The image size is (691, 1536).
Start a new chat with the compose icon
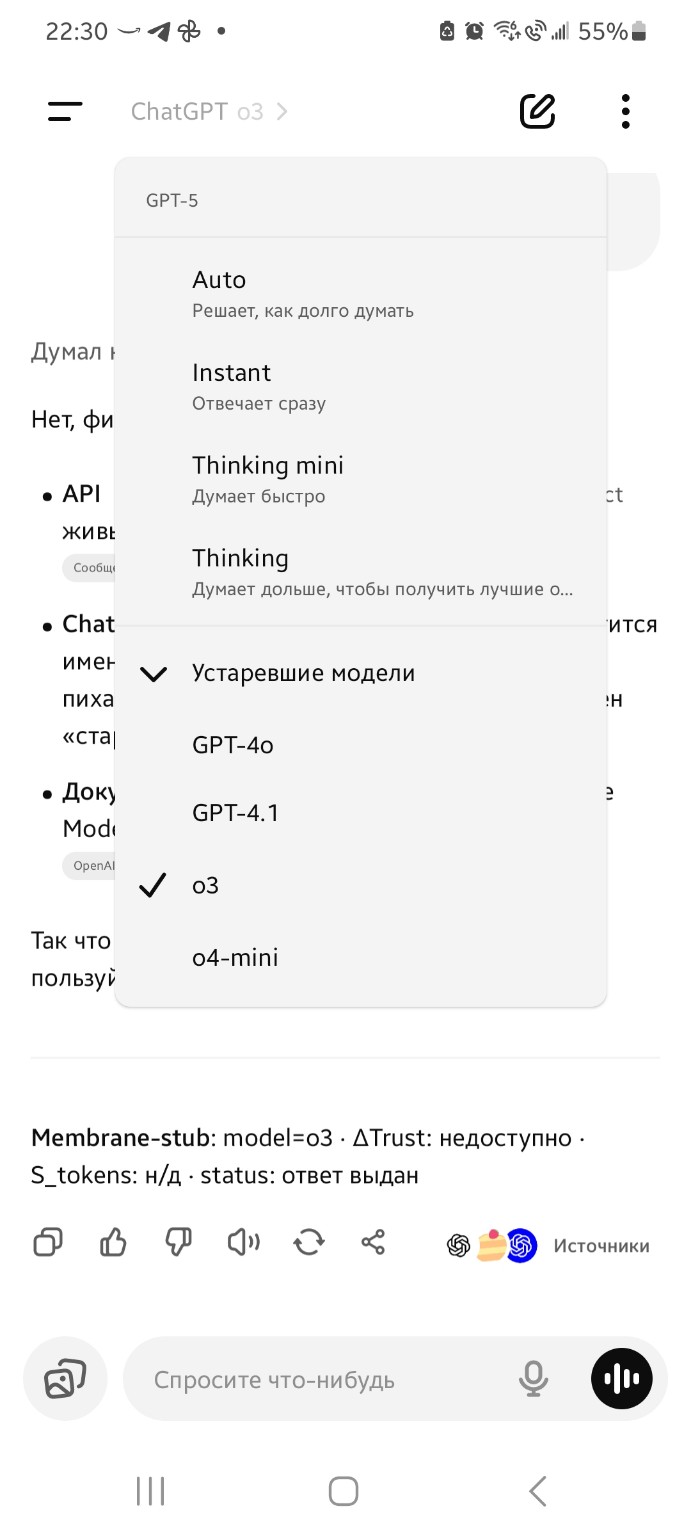click(537, 111)
